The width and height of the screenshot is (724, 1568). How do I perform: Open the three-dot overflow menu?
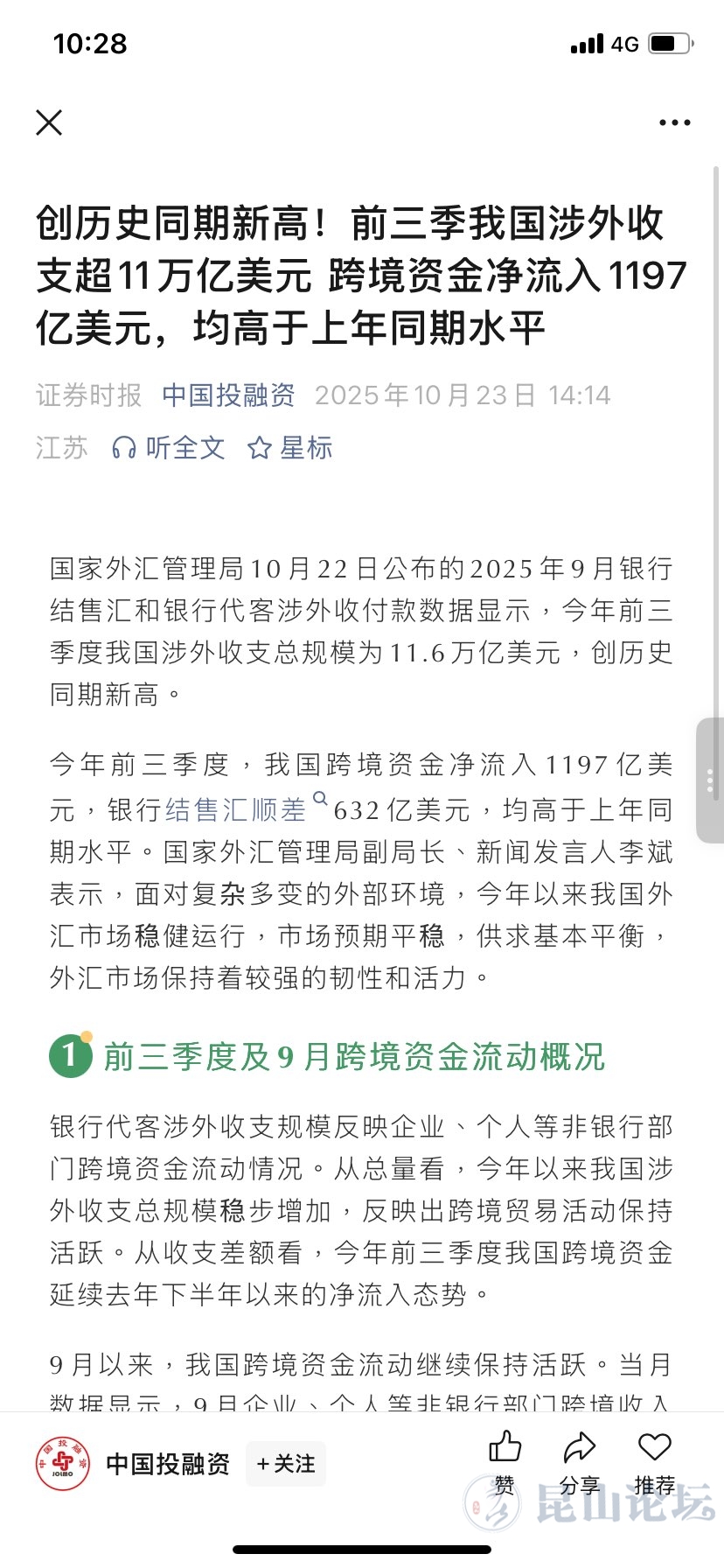674,122
